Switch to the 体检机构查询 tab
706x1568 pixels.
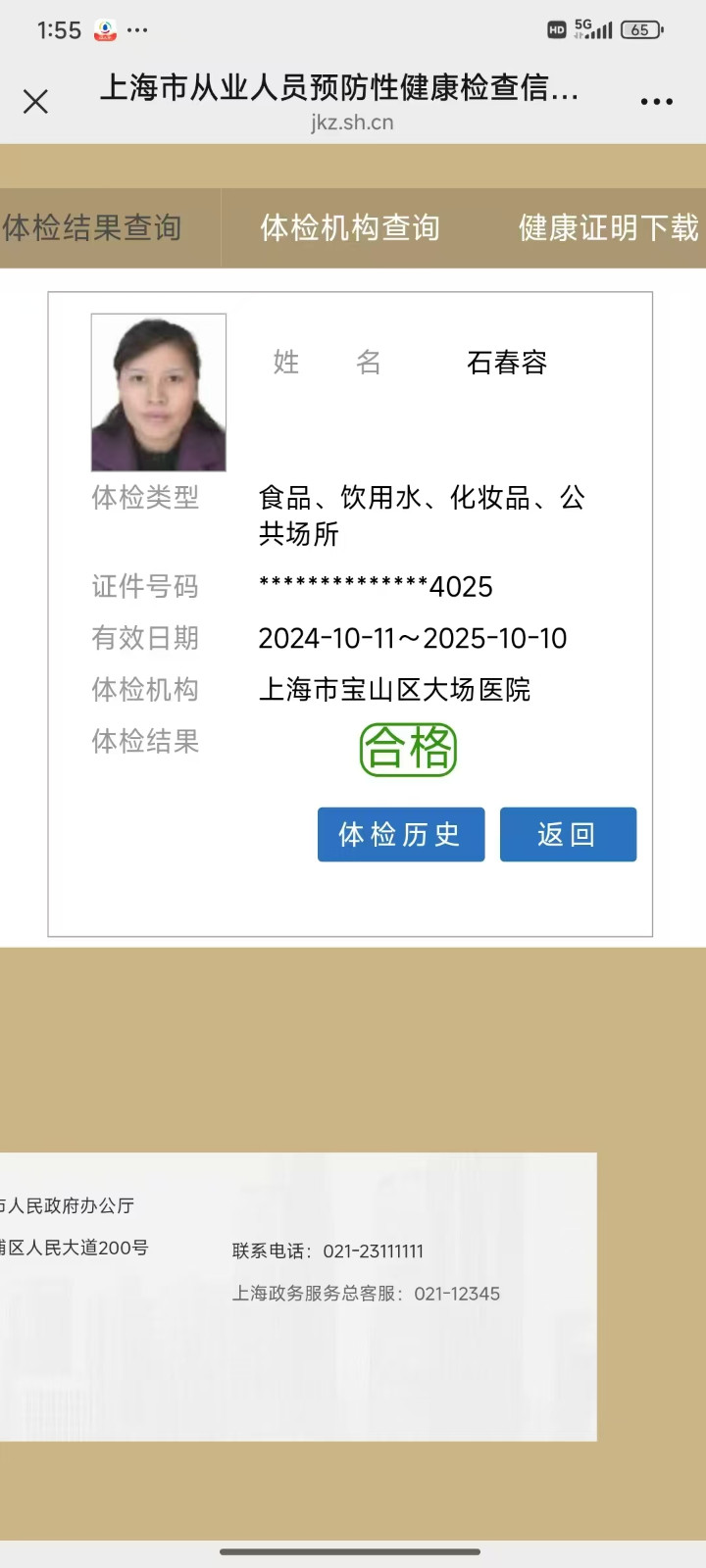tap(350, 228)
